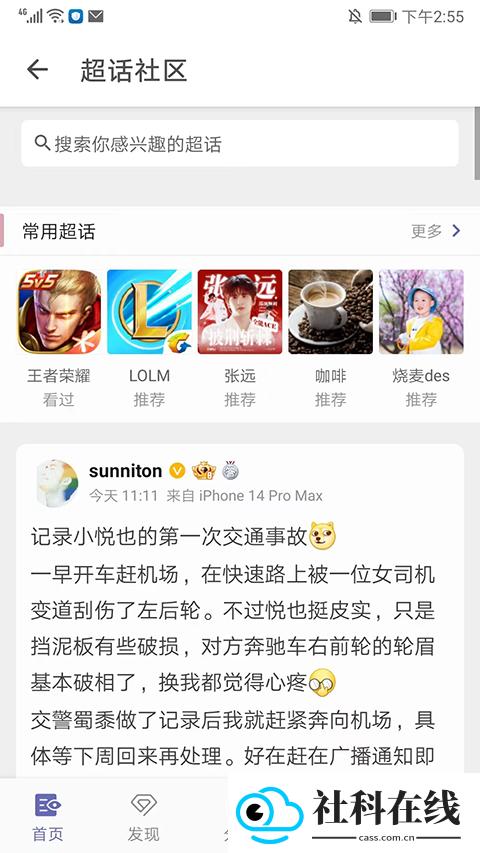This screenshot has height=853, width=480.
Task: Switch to the 发现 tab
Action: [144, 817]
